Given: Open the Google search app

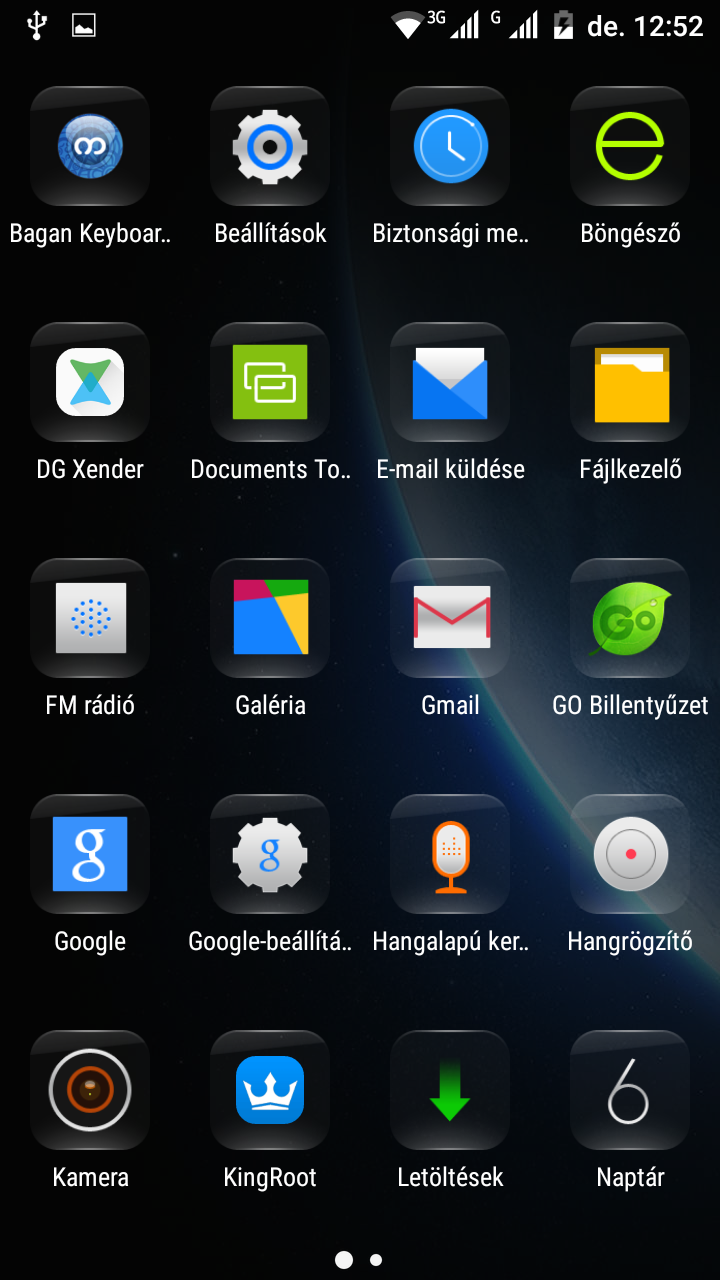Looking at the screenshot, I should coord(90,855).
